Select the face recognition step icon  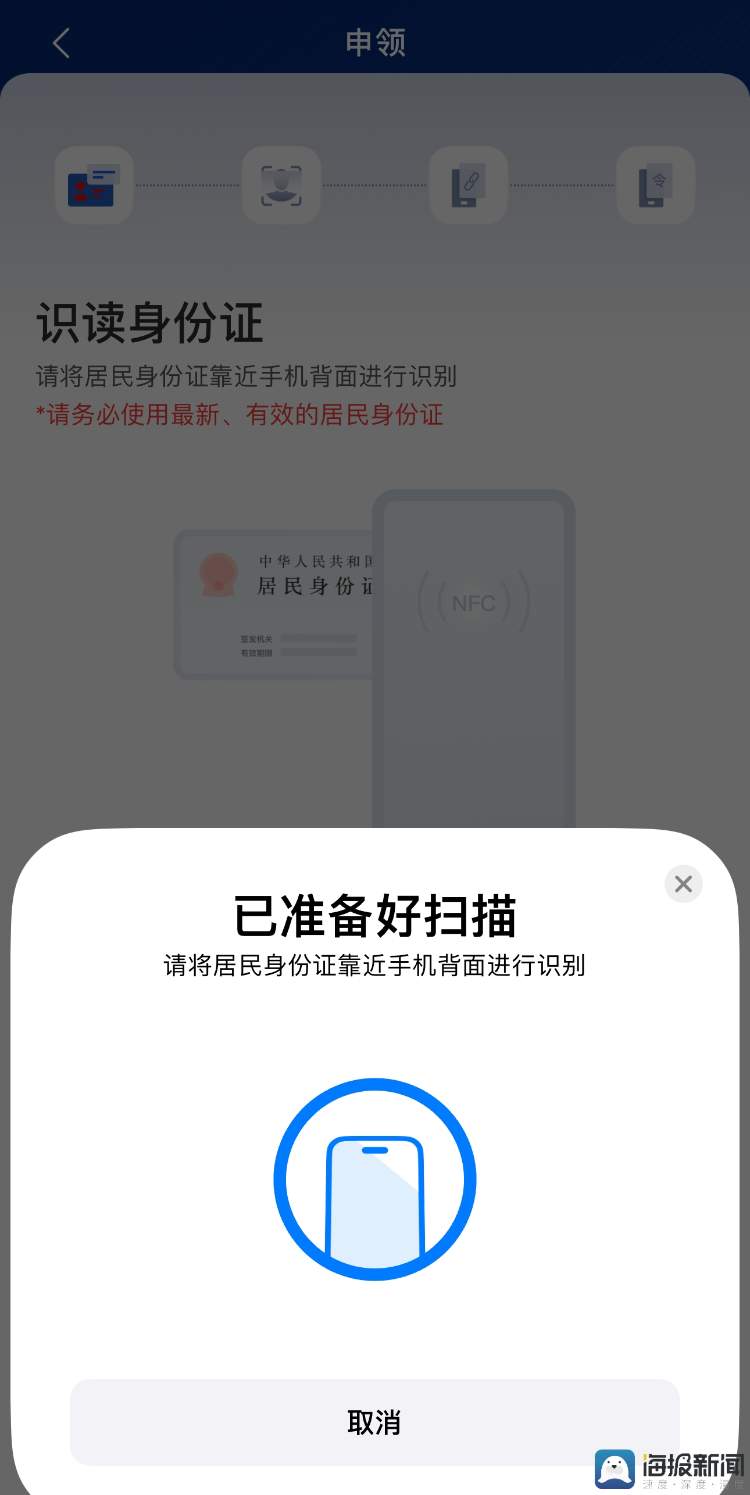click(281, 185)
